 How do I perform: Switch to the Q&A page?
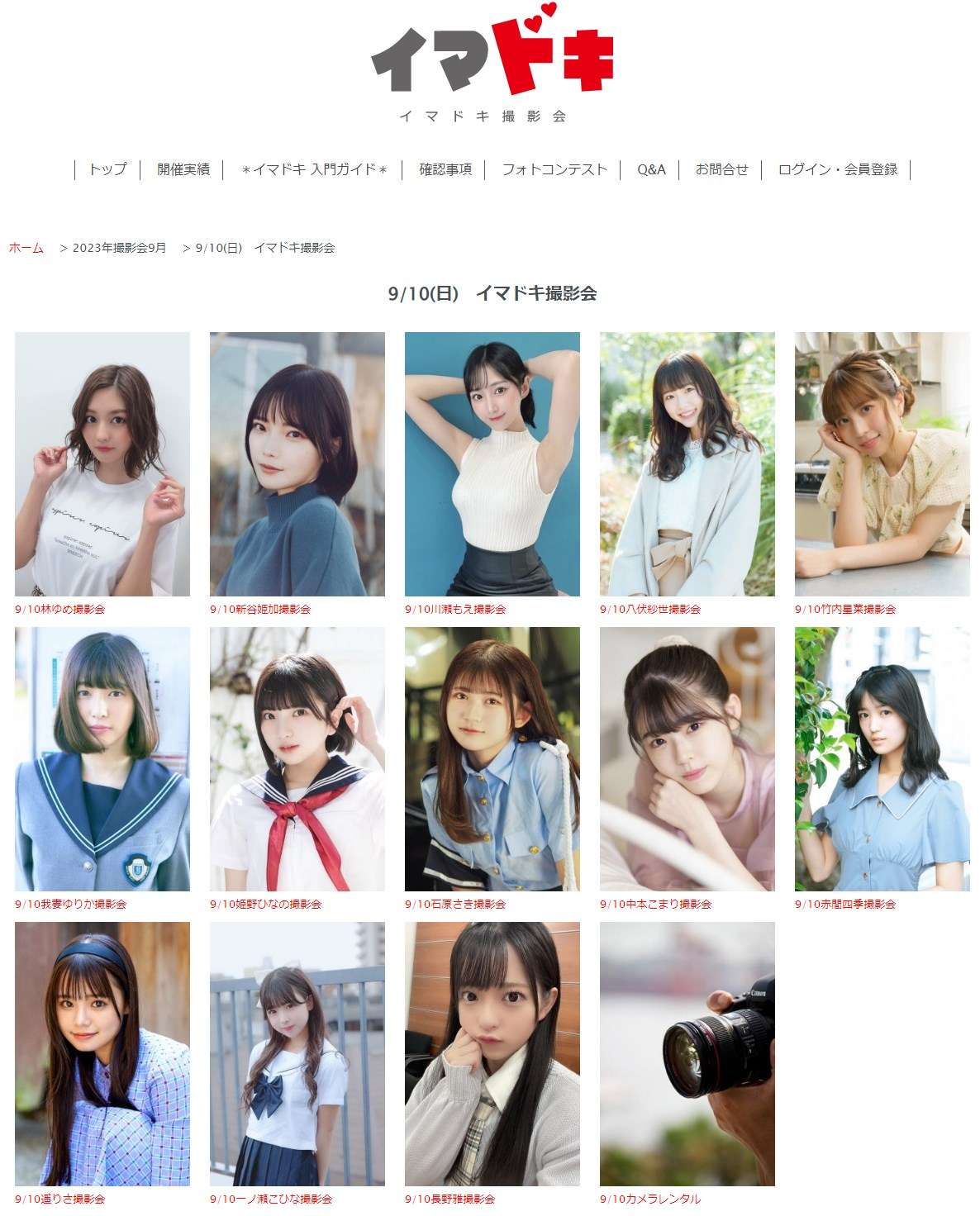tap(651, 169)
